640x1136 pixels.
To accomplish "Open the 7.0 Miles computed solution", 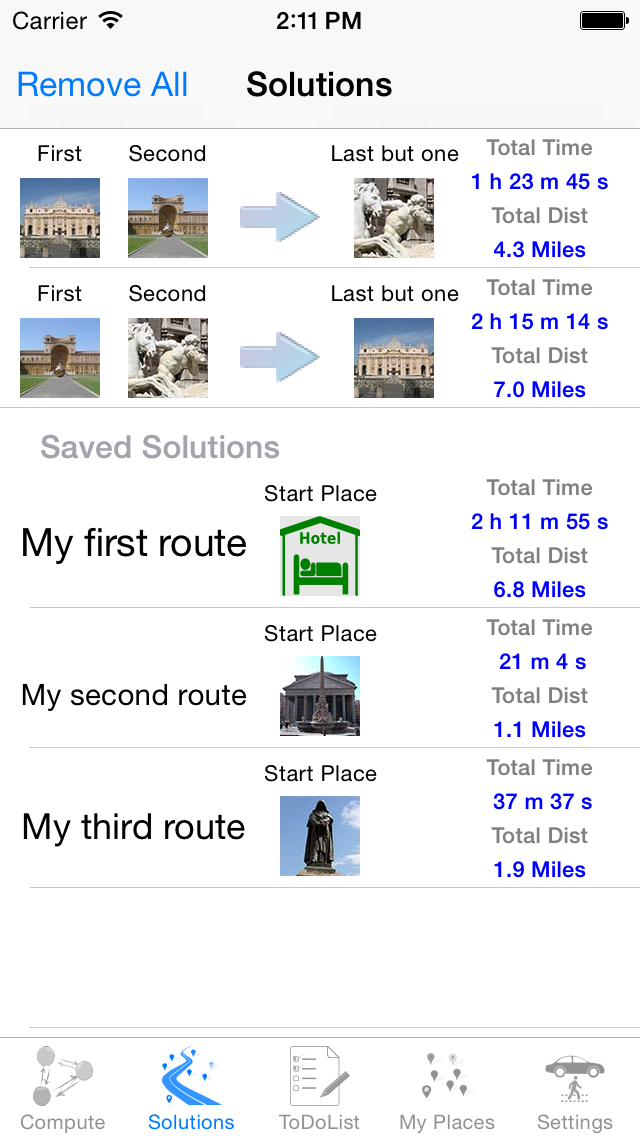I will point(320,338).
